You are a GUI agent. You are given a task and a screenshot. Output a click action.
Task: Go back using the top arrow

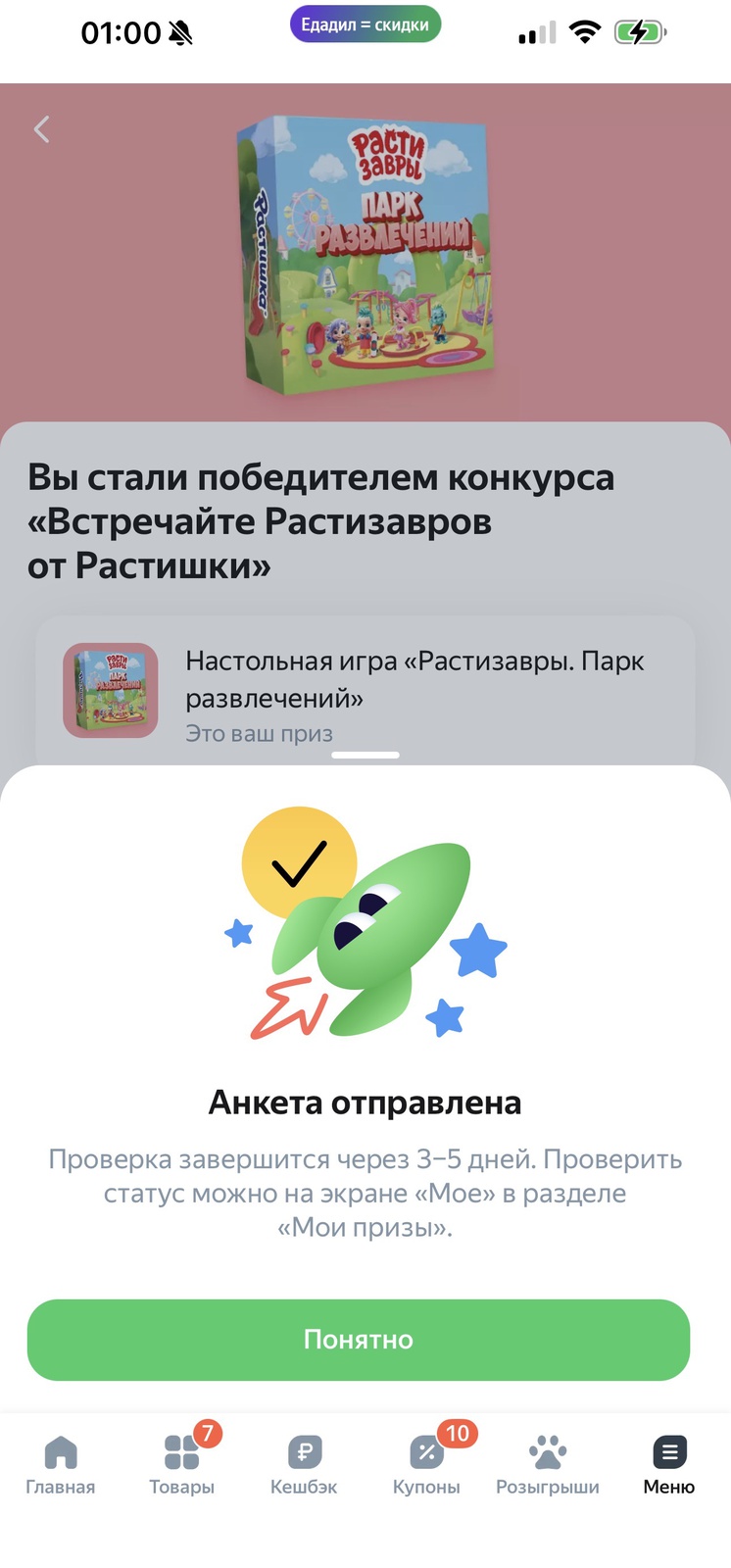[x=41, y=129]
